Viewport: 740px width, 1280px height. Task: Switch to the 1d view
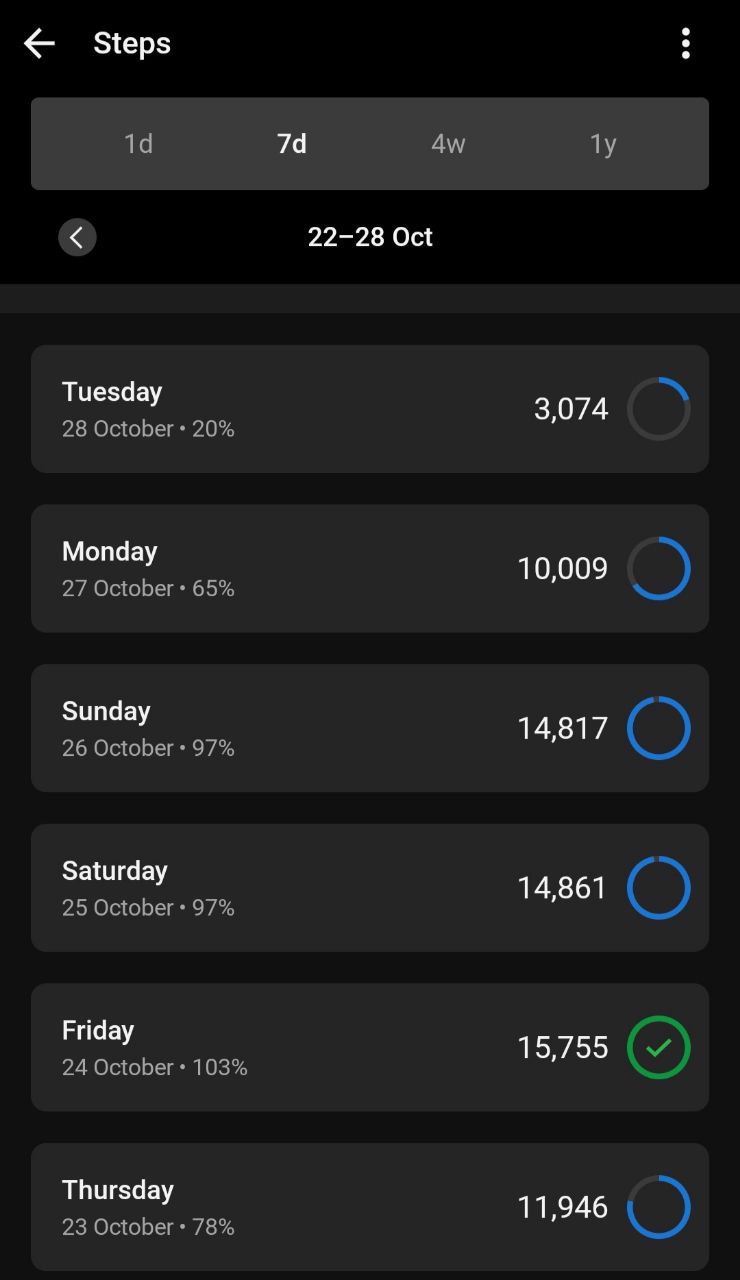138,144
